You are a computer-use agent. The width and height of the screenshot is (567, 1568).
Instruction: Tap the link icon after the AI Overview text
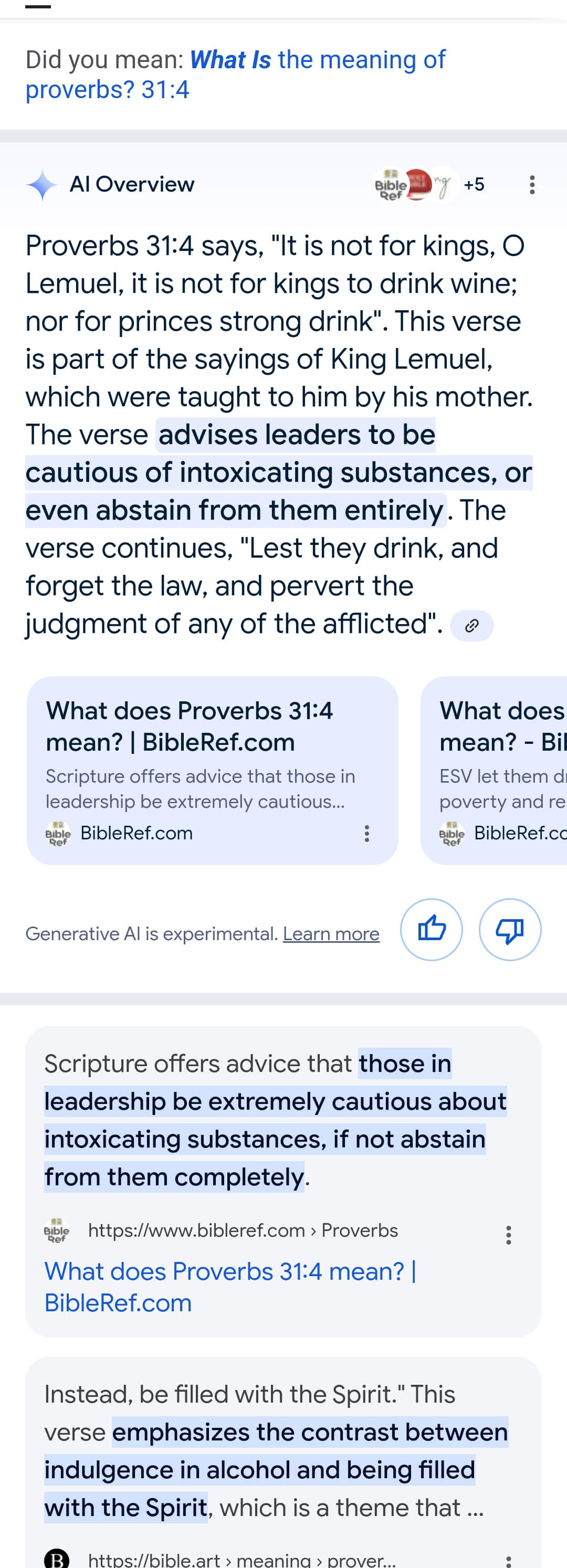pyautogui.click(x=471, y=626)
